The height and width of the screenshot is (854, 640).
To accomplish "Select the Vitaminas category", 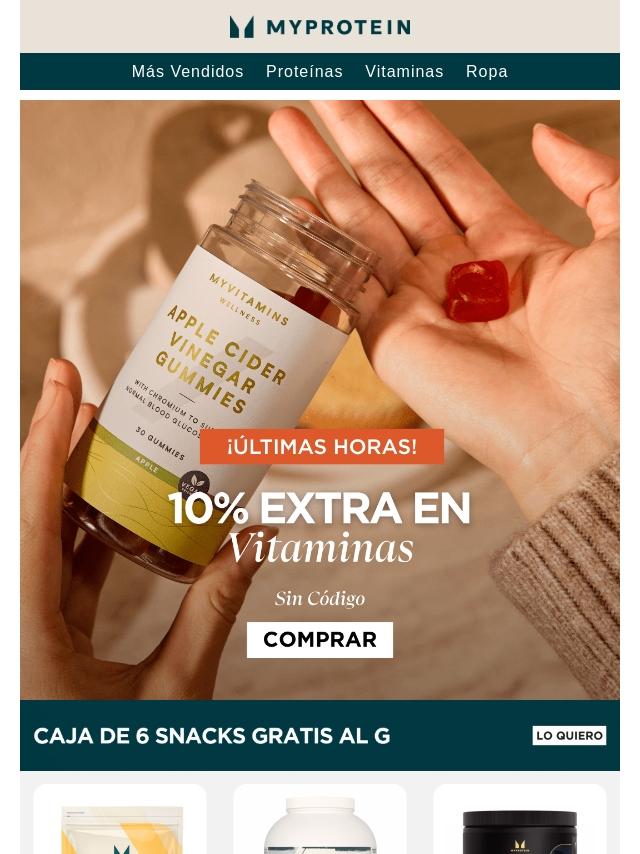I will (404, 72).
